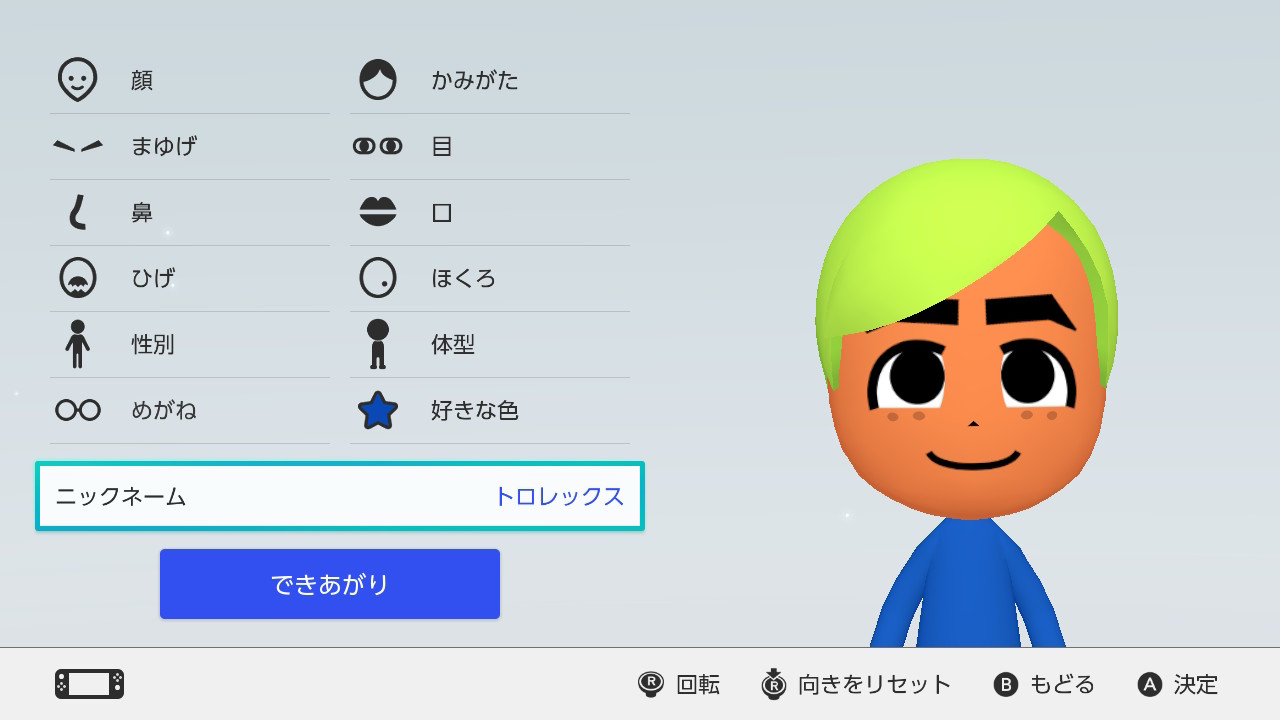Confirm with the 決定 button
Image resolution: width=1280 pixels, height=720 pixels.
click(x=1178, y=684)
